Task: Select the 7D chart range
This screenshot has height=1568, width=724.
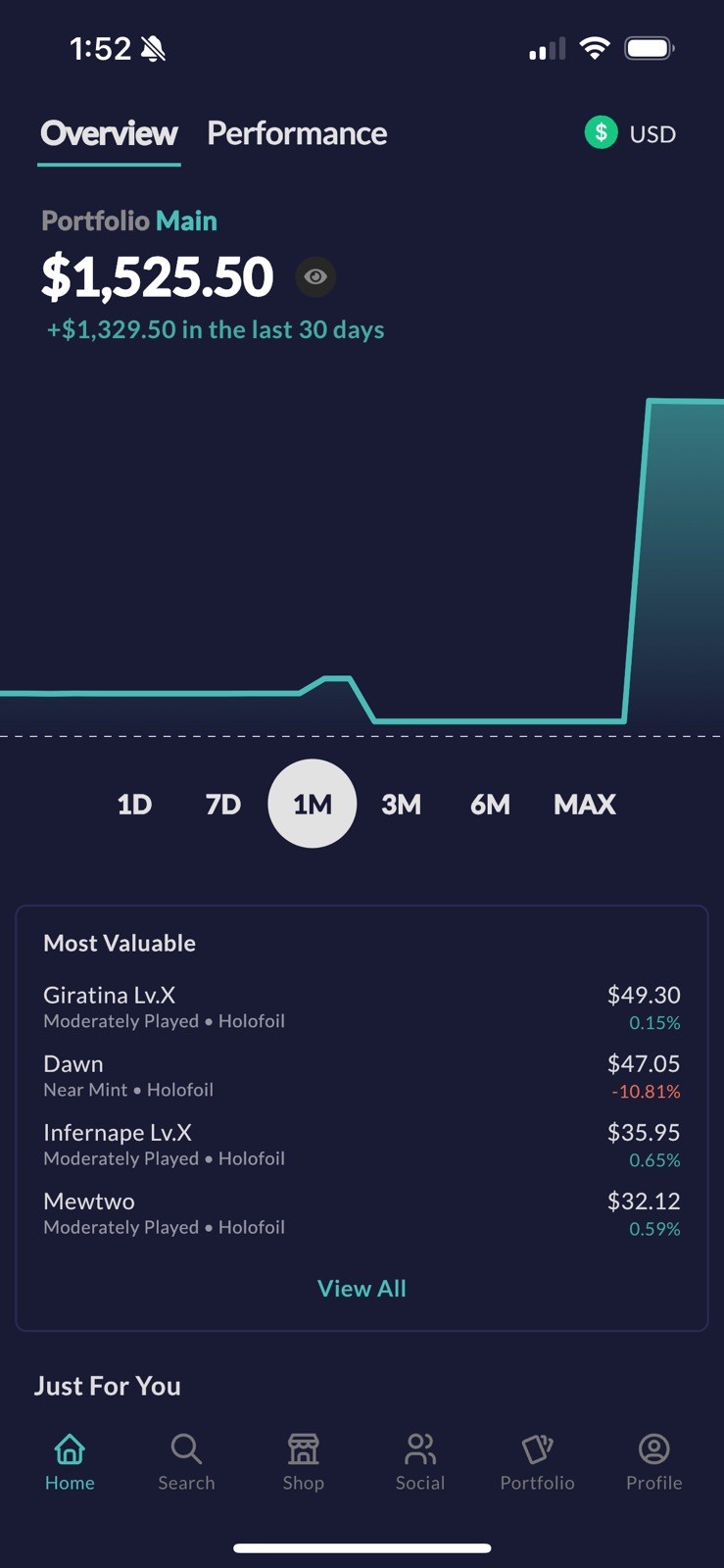Action: click(x=223, y=805)
